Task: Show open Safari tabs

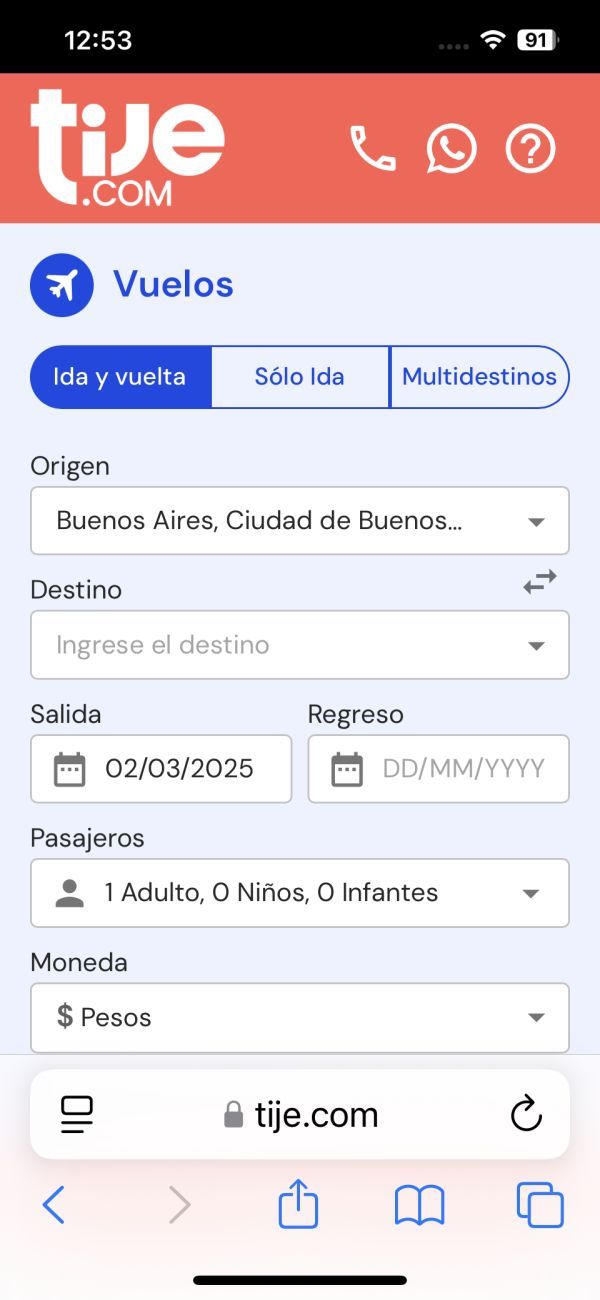Action: coord(540,1205)
